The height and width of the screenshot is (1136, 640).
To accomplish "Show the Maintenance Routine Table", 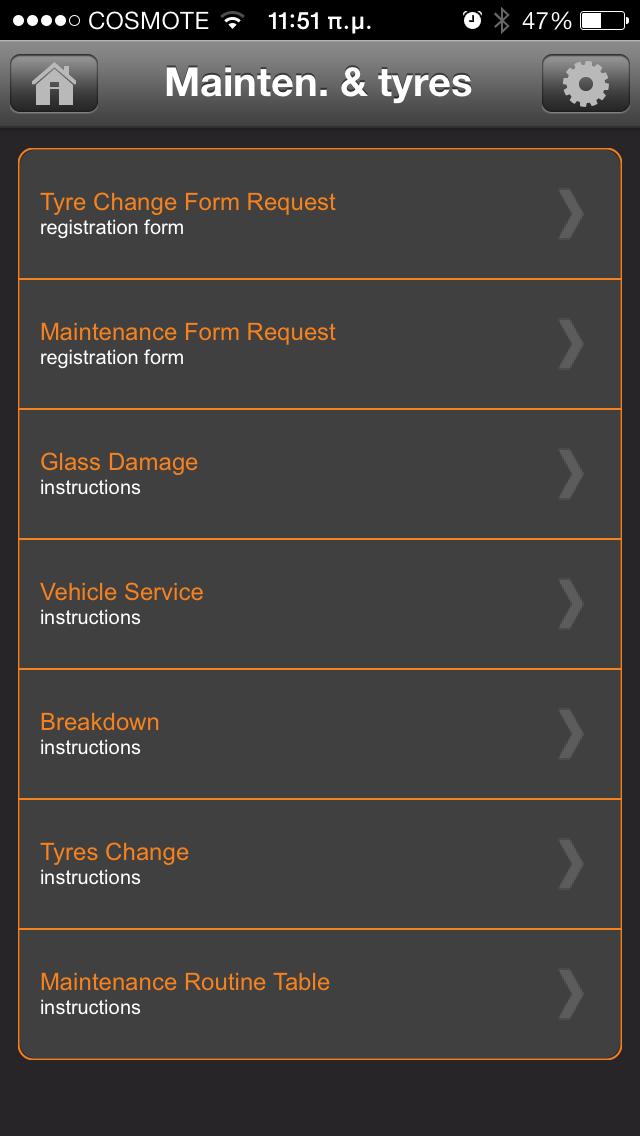I will pyautogui.click(x=320, y=994).
